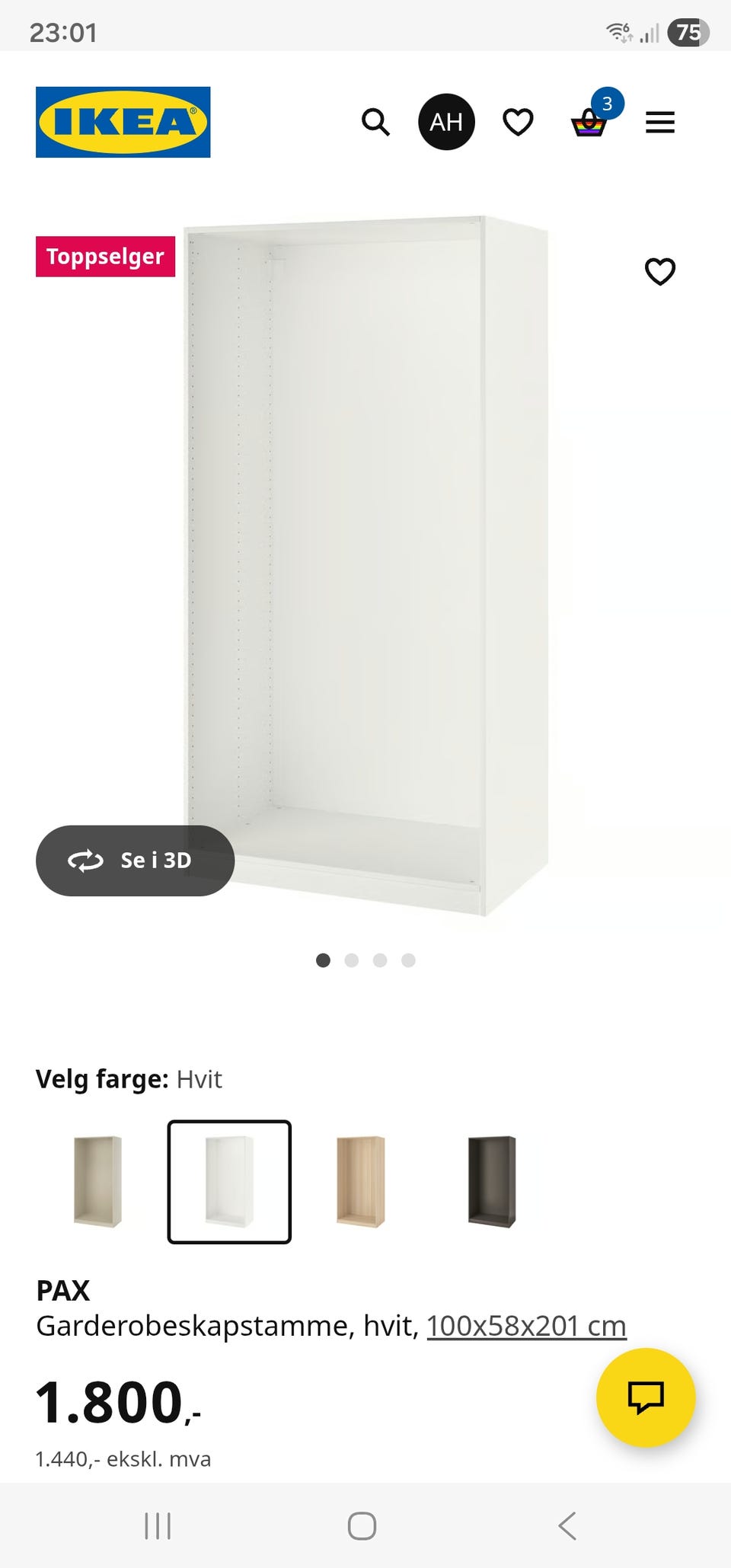Choose the white stained oak effect colour
Viewport: 731px width, 1568px height.
pyautogui.click(x=361, y=1181)
